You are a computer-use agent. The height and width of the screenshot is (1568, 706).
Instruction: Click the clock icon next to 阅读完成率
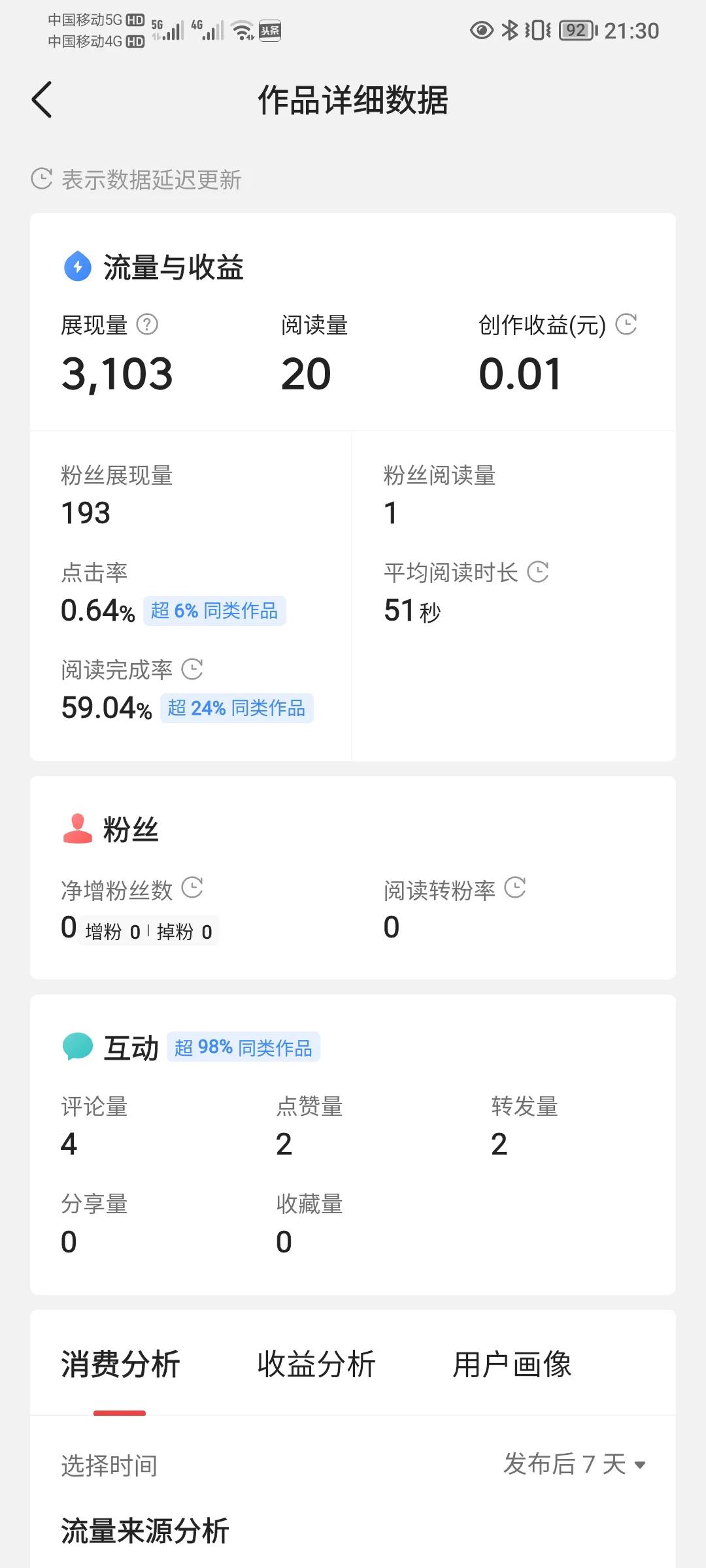(193, 669)
